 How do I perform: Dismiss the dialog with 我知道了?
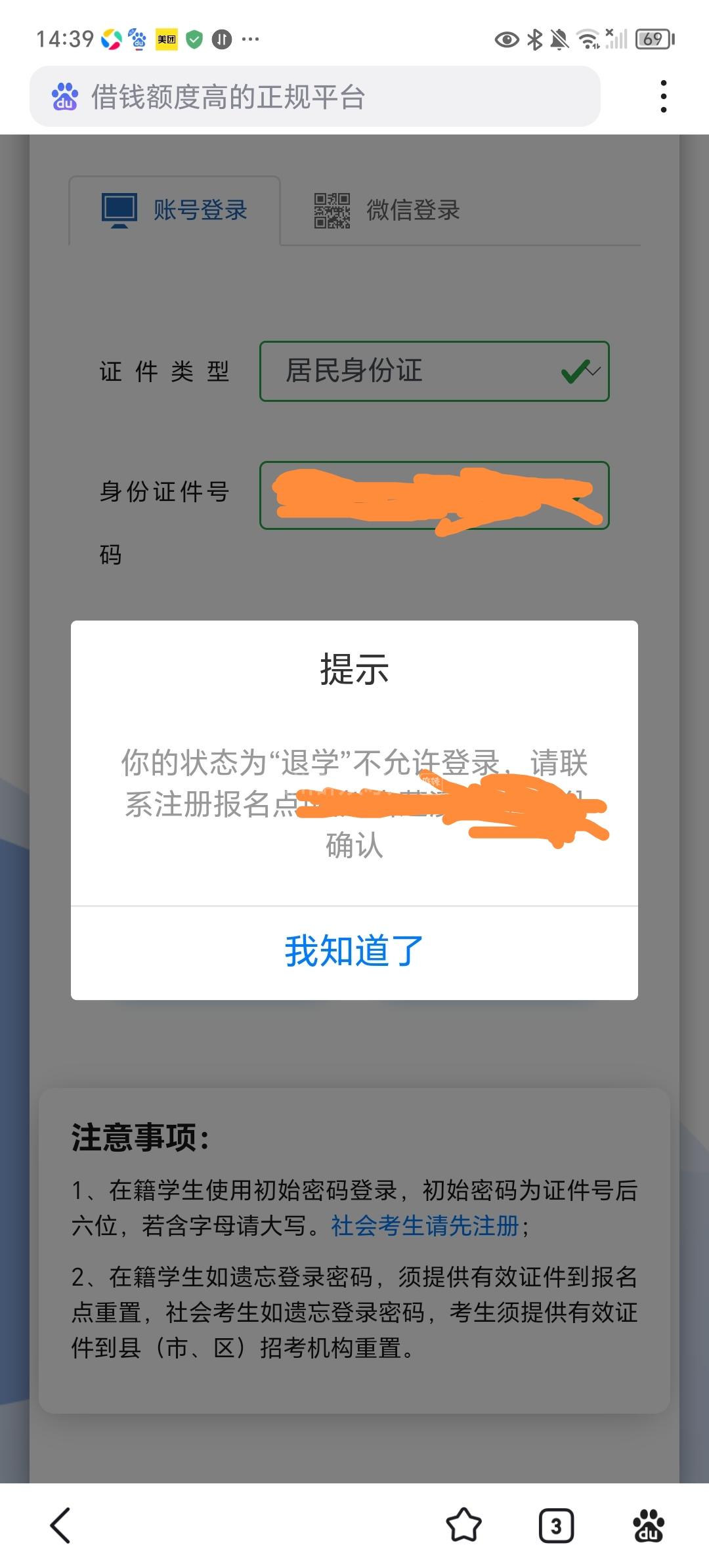coord(354,951)
